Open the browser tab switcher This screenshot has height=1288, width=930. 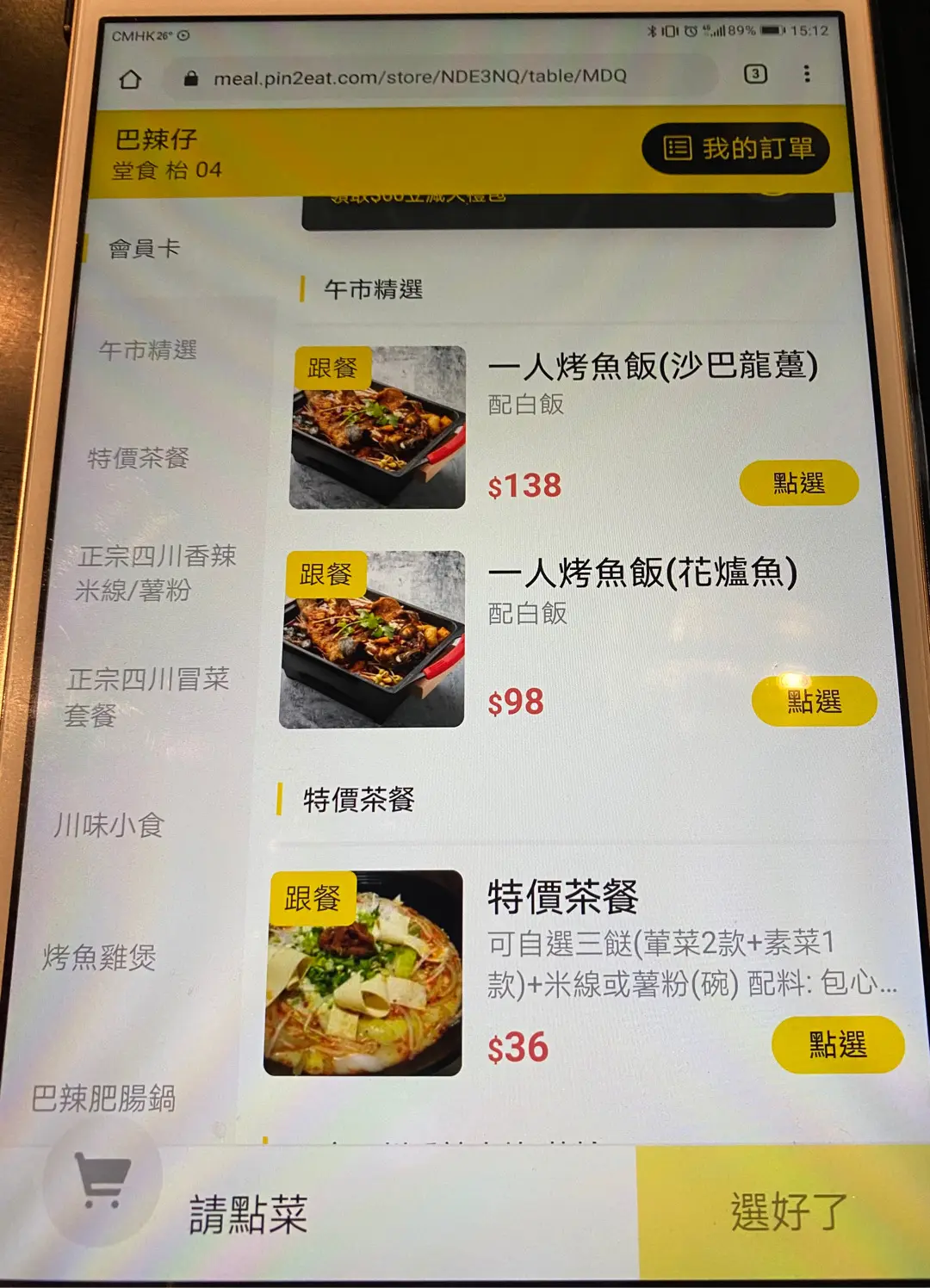[x=755, y=74]
